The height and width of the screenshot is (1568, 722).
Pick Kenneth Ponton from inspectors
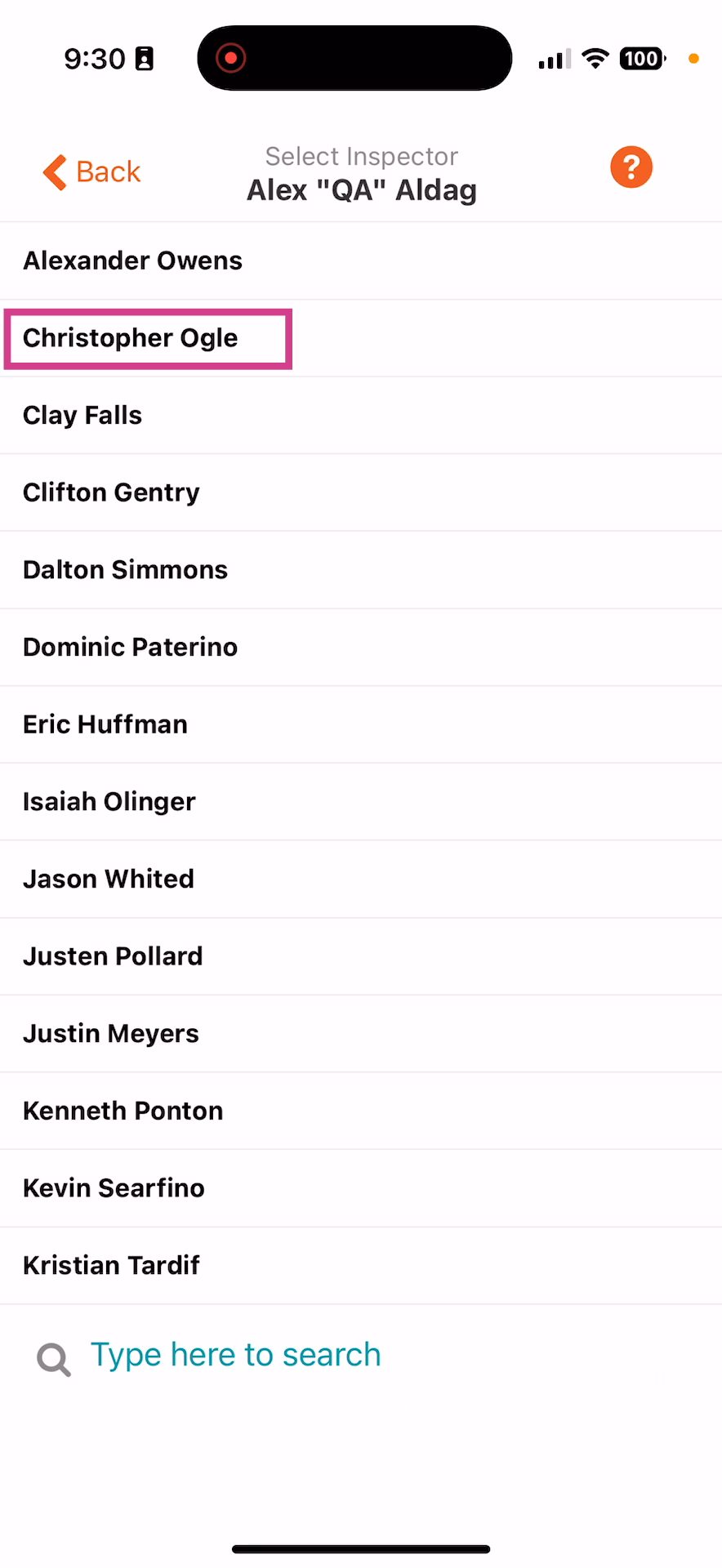tap(123, 1111)
